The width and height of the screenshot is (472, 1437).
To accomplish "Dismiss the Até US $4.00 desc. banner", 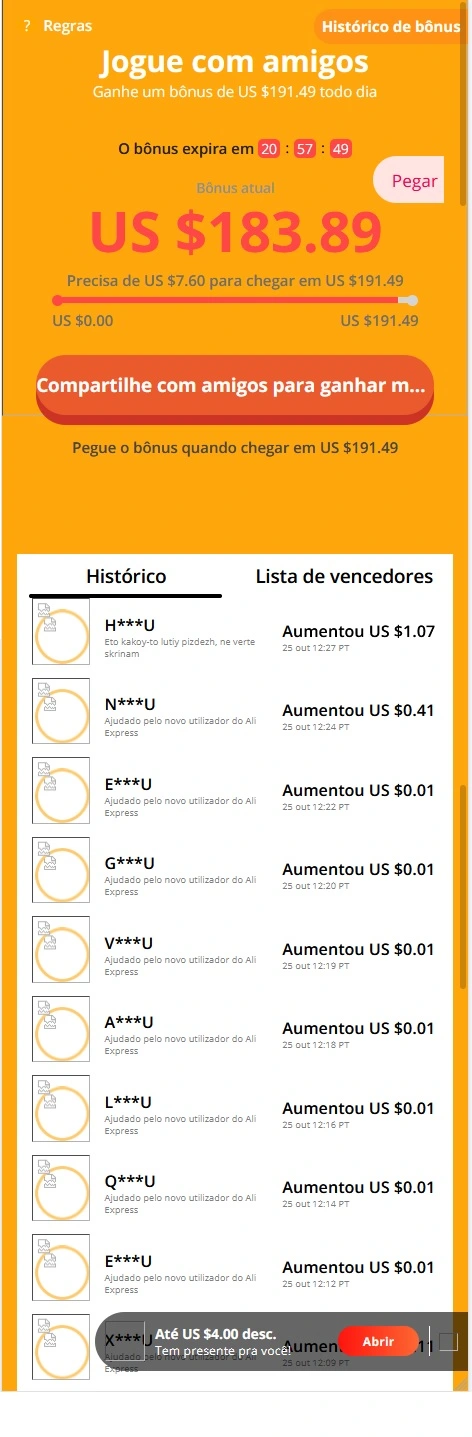I will pos(448,1341).
